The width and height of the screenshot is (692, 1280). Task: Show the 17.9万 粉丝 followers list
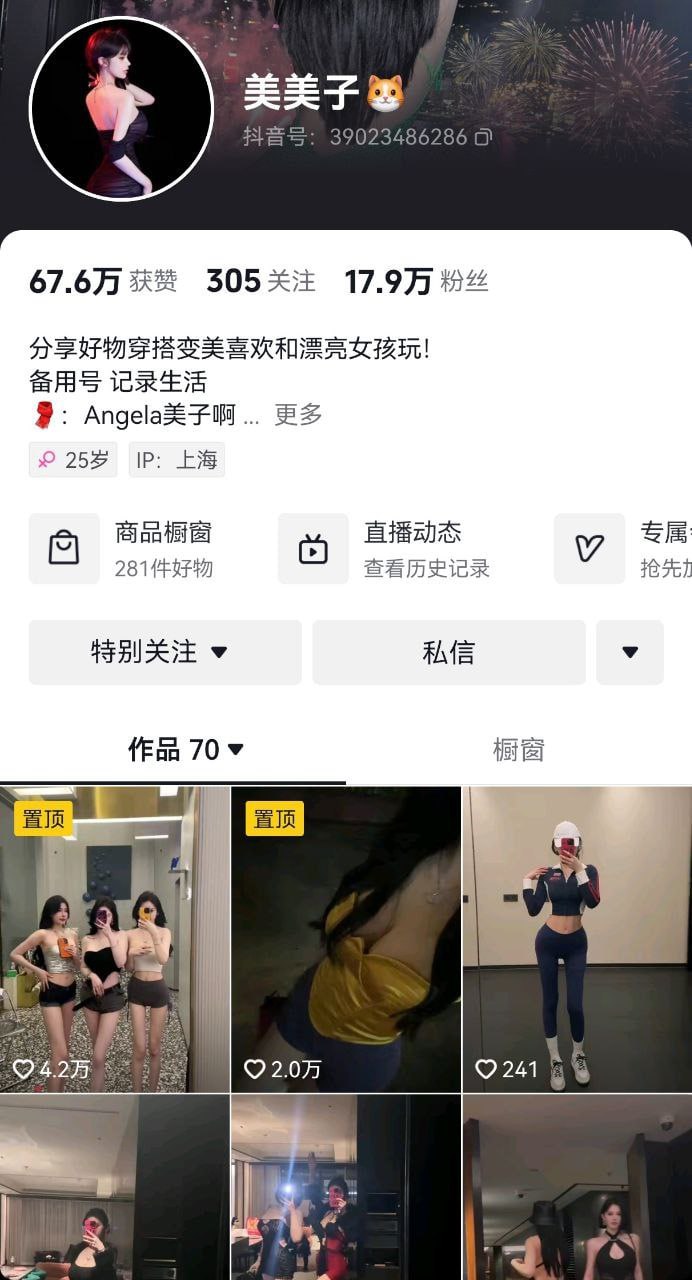tap(416, 282)
